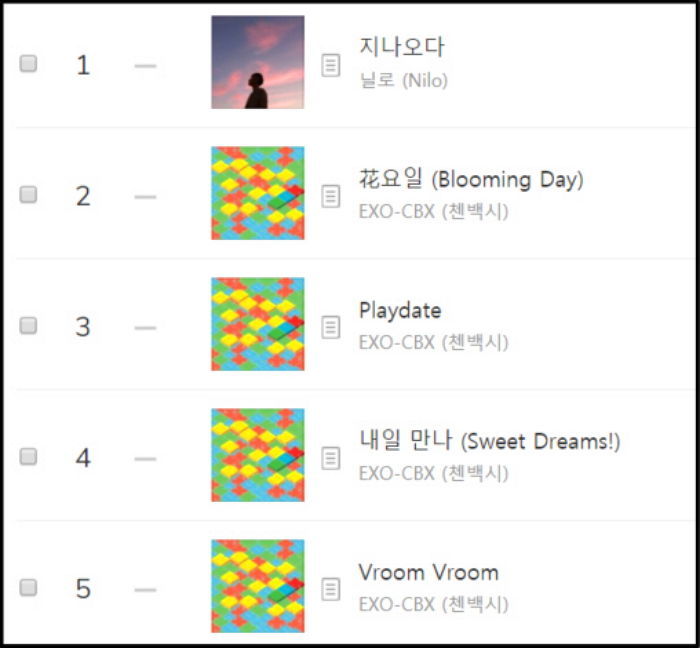Select checkbox next to Blooming Day

coord(29,194)
